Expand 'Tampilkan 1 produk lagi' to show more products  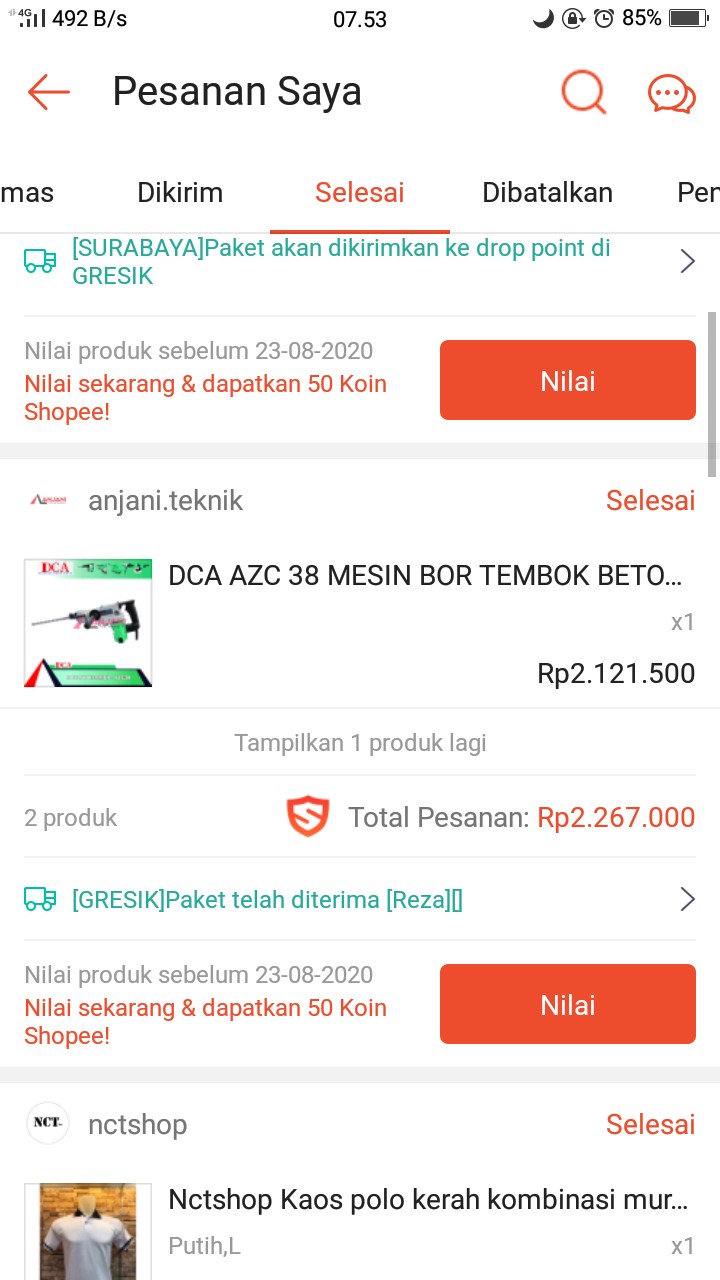[x=360, y=743]
